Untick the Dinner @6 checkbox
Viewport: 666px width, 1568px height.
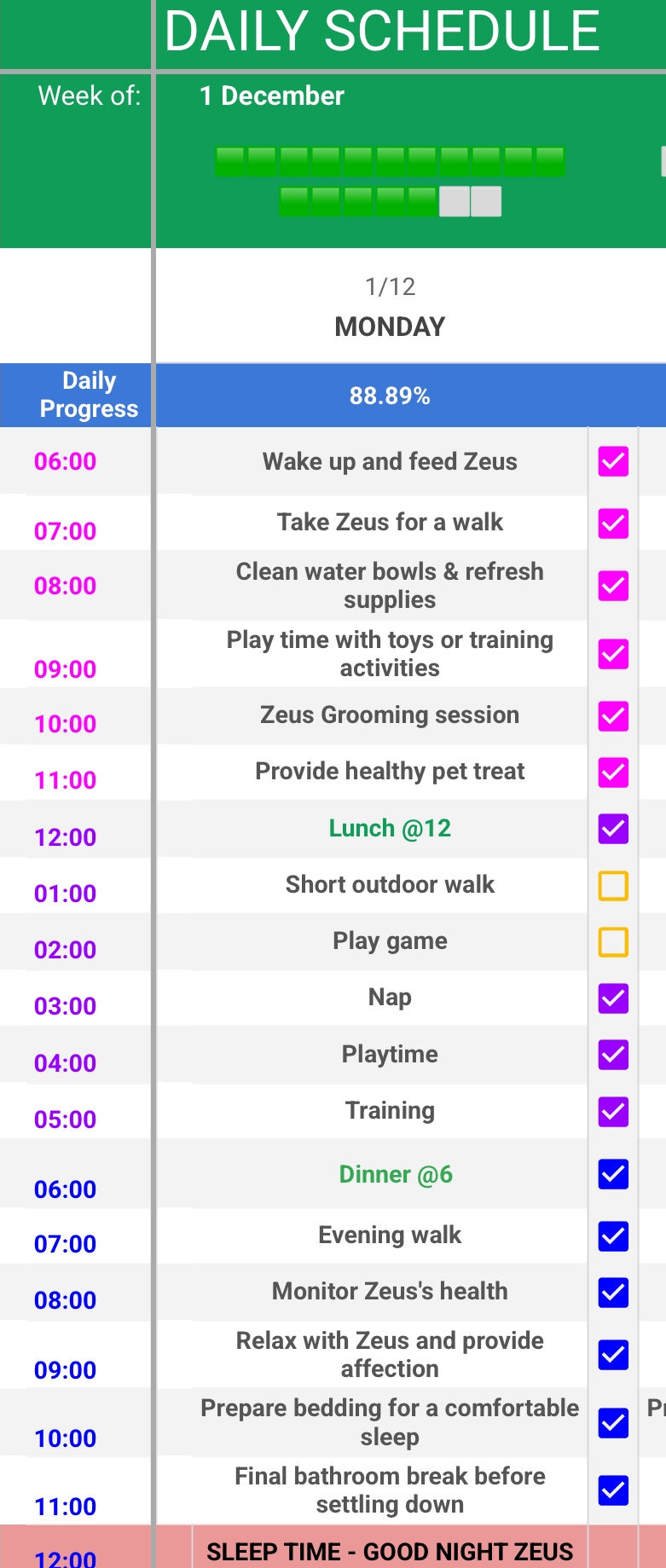coord(613,1174)
